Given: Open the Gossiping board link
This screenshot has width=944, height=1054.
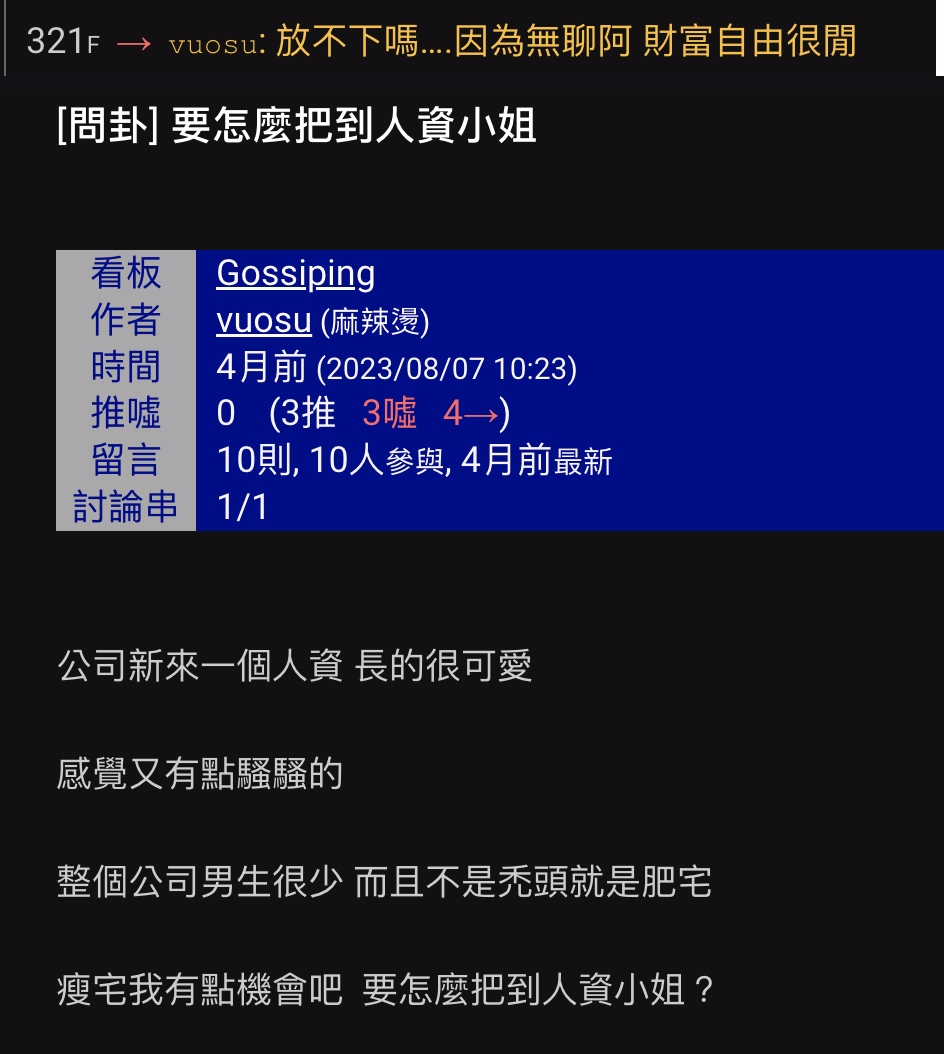Looking at the screenshot, I should point(295,274).
